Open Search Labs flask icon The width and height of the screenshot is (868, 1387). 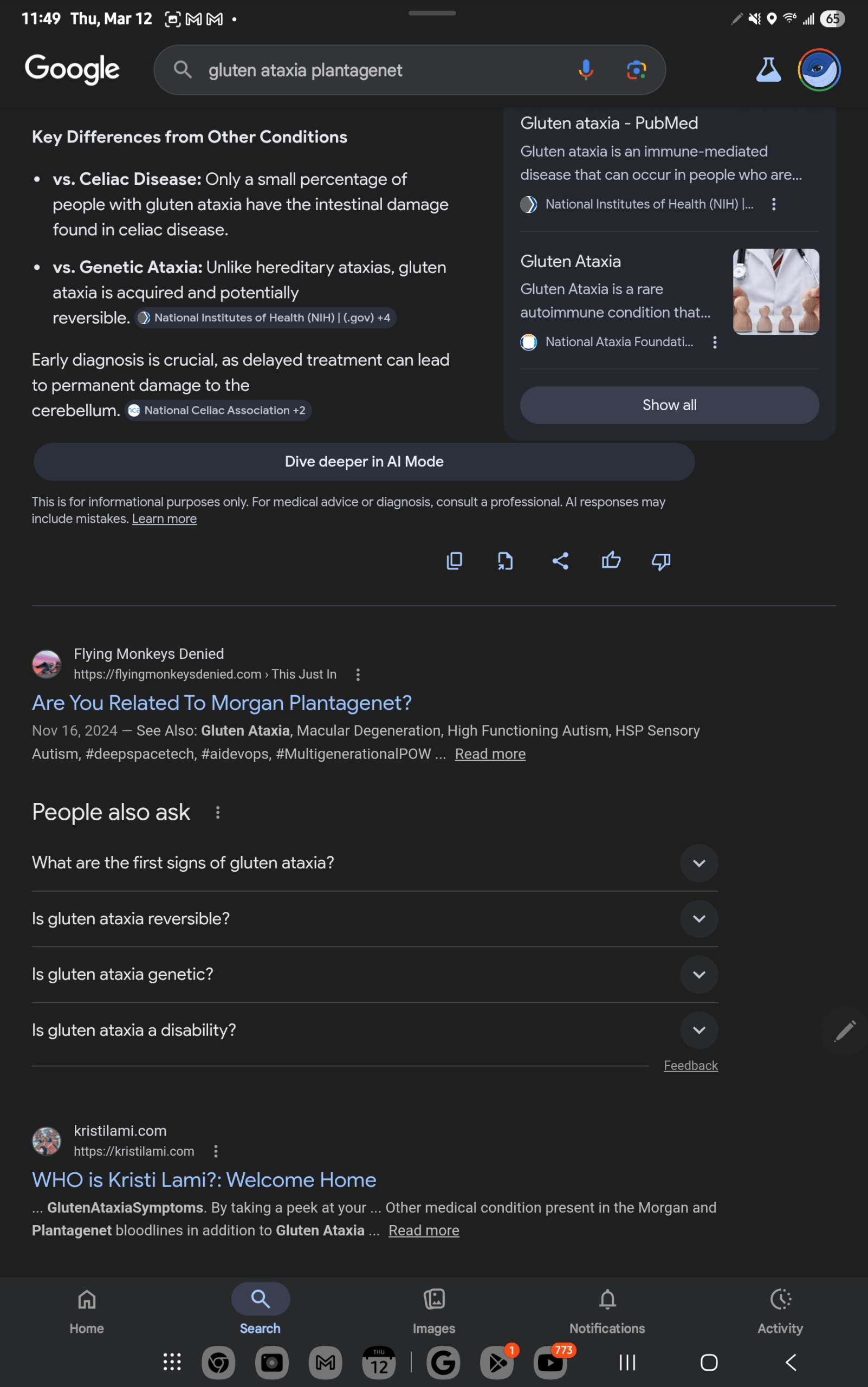coord(768,70)
